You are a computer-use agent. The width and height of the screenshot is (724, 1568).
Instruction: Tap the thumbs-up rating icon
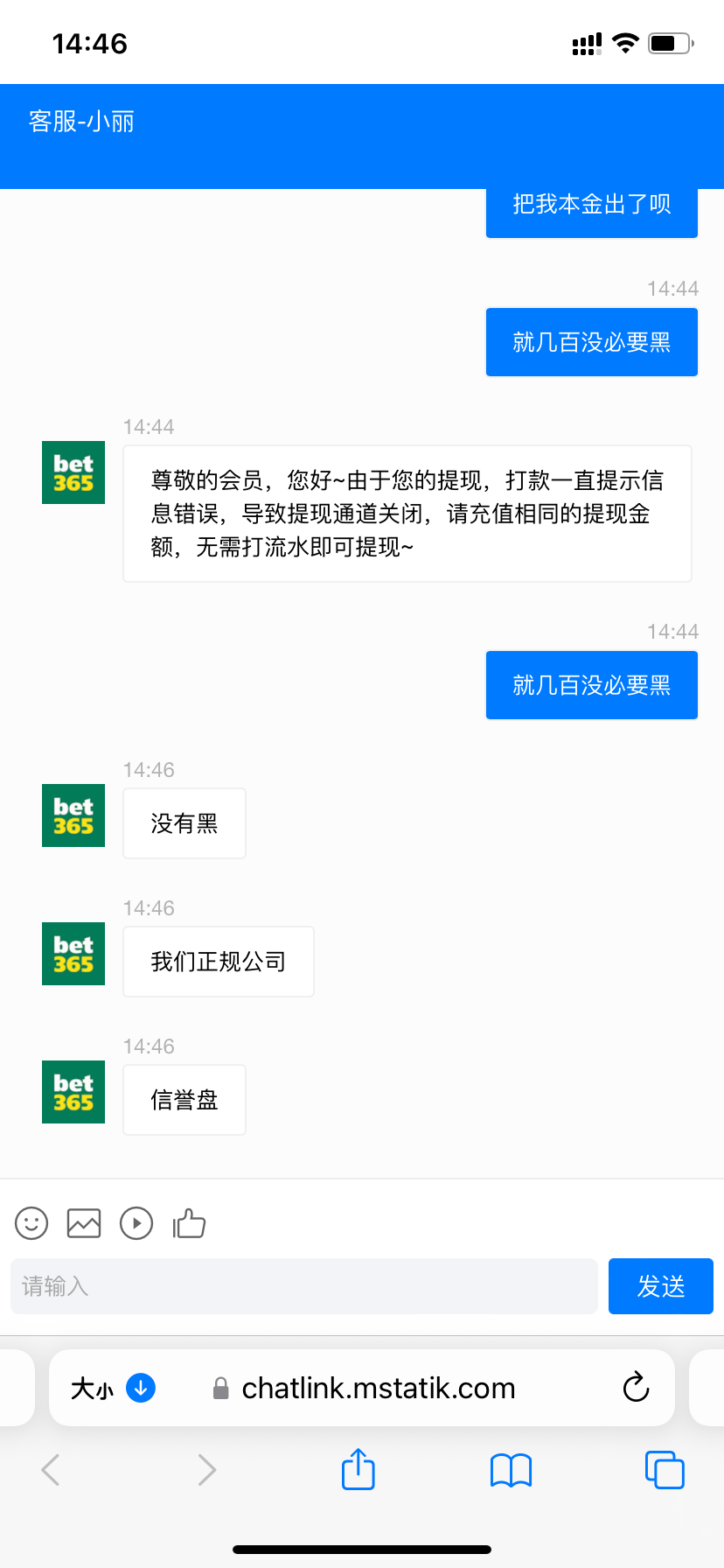coord(189,1223)
